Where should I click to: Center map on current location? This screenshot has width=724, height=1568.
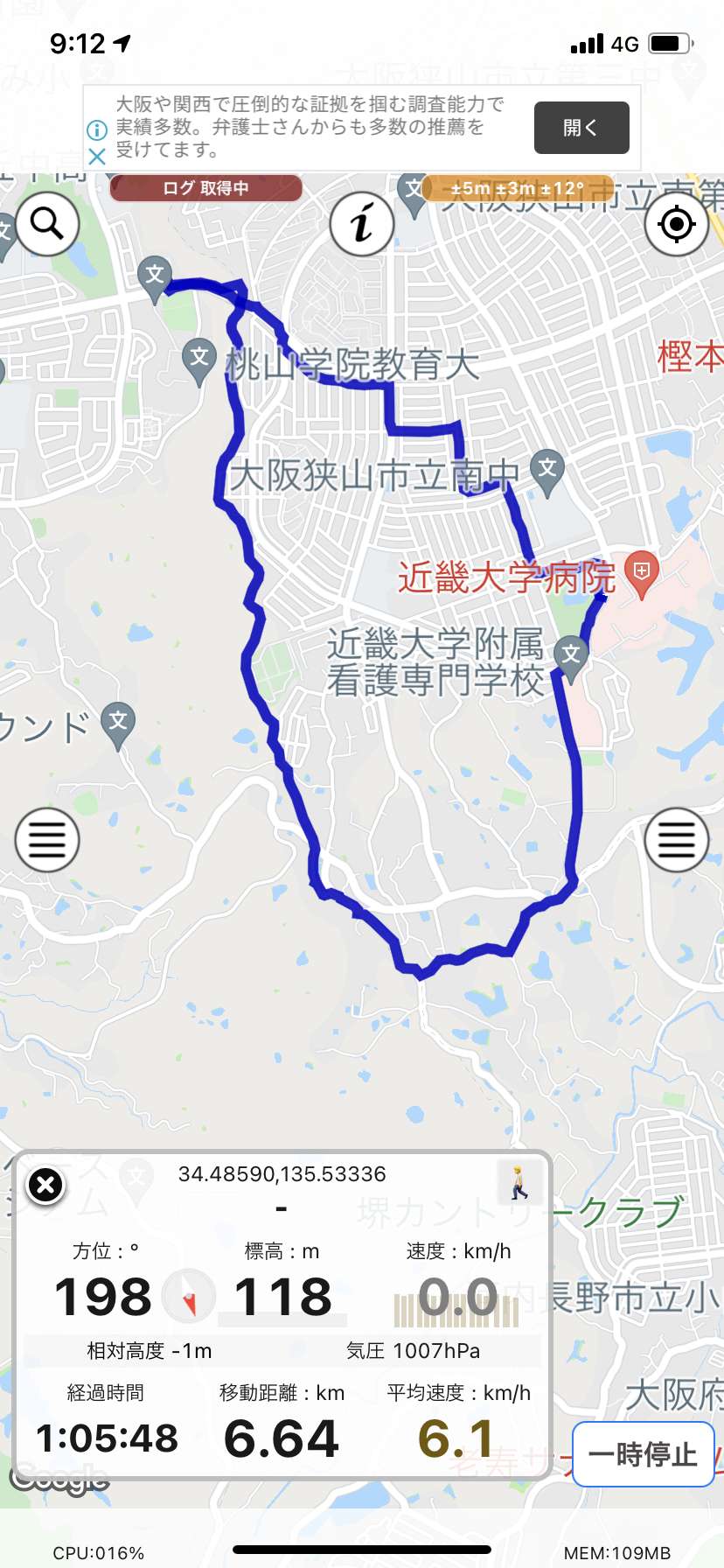tap(677, 224)
